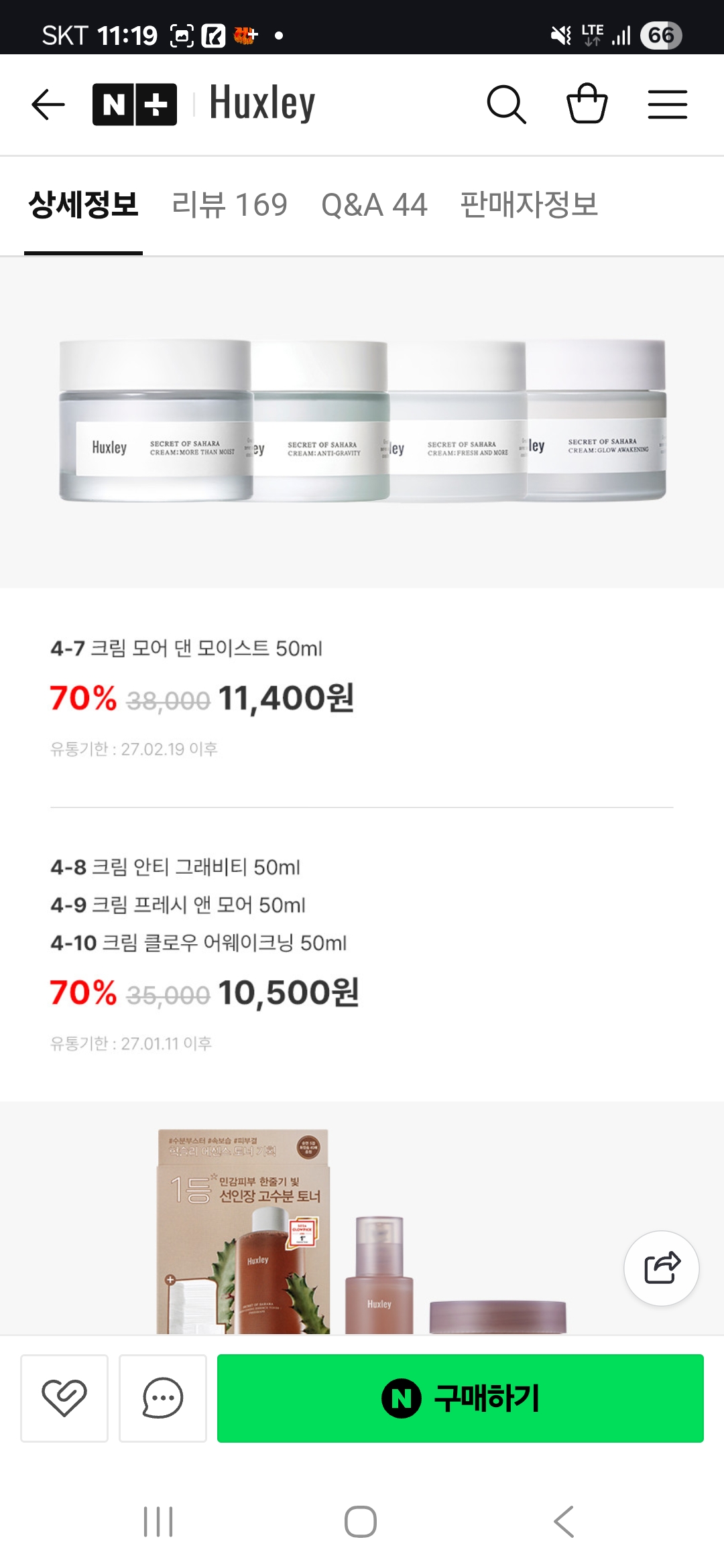Open the Huxley brand store home

point(262,103)
